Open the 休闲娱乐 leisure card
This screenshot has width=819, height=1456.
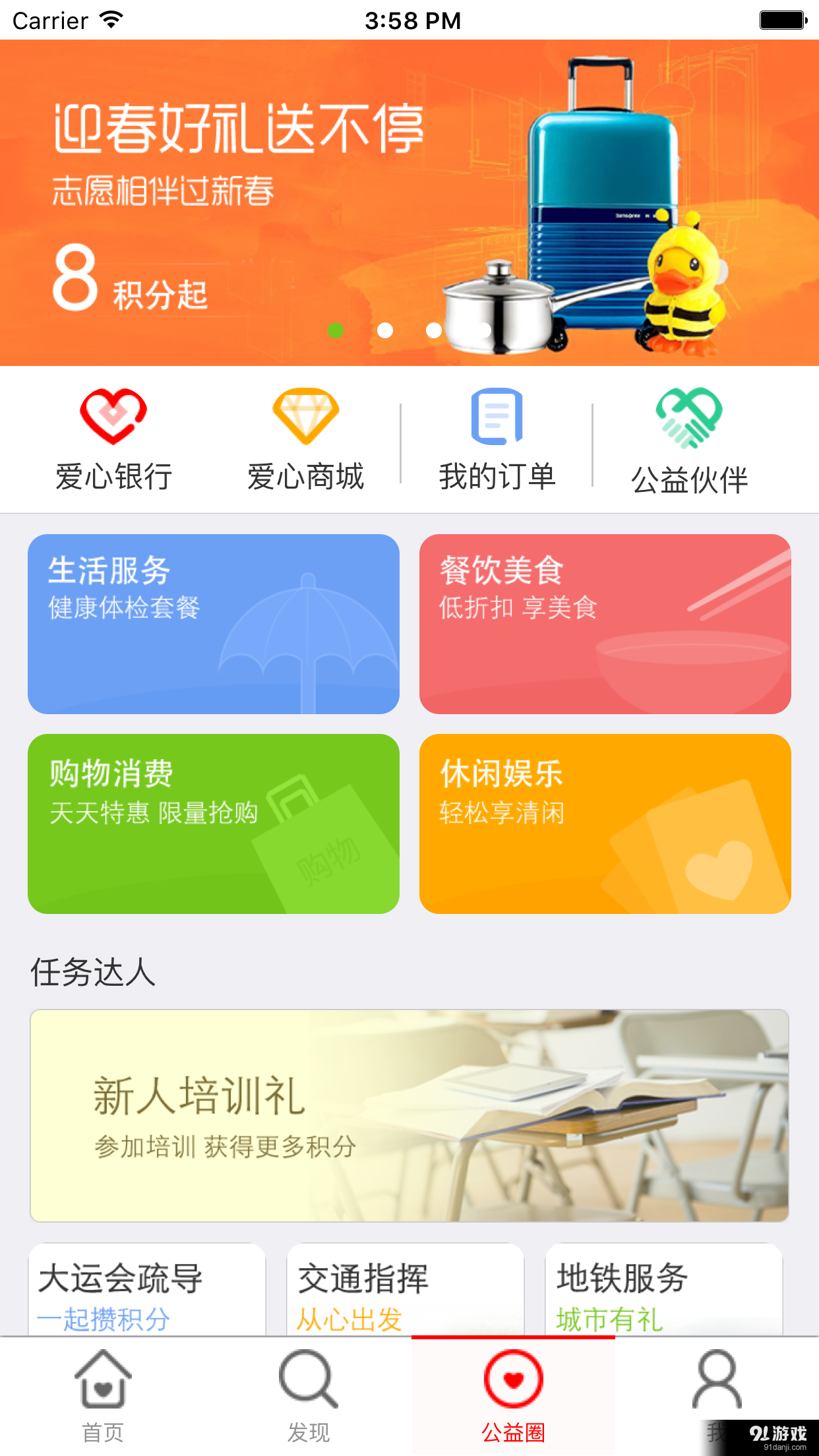[604, 826]
